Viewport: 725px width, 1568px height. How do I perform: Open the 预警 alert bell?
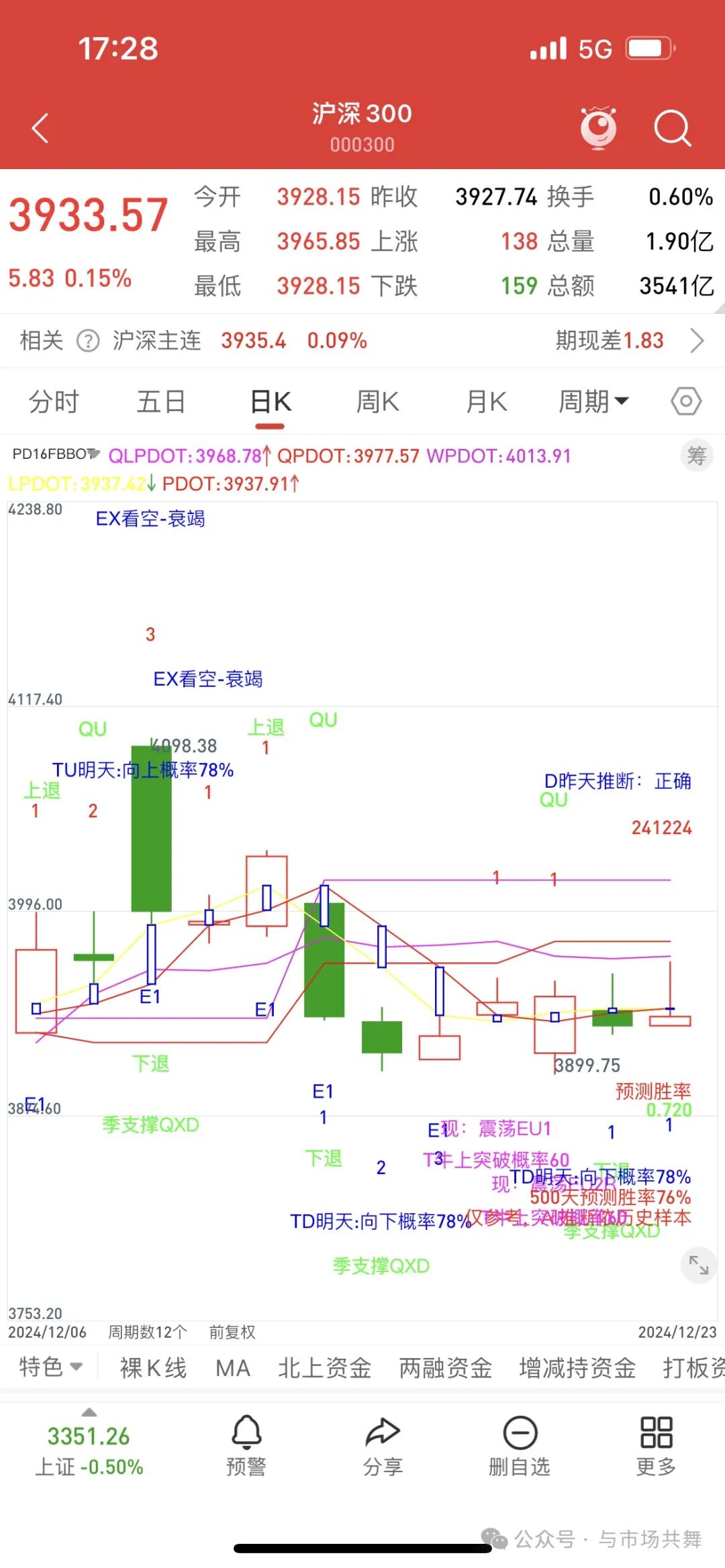[246, 1446]
